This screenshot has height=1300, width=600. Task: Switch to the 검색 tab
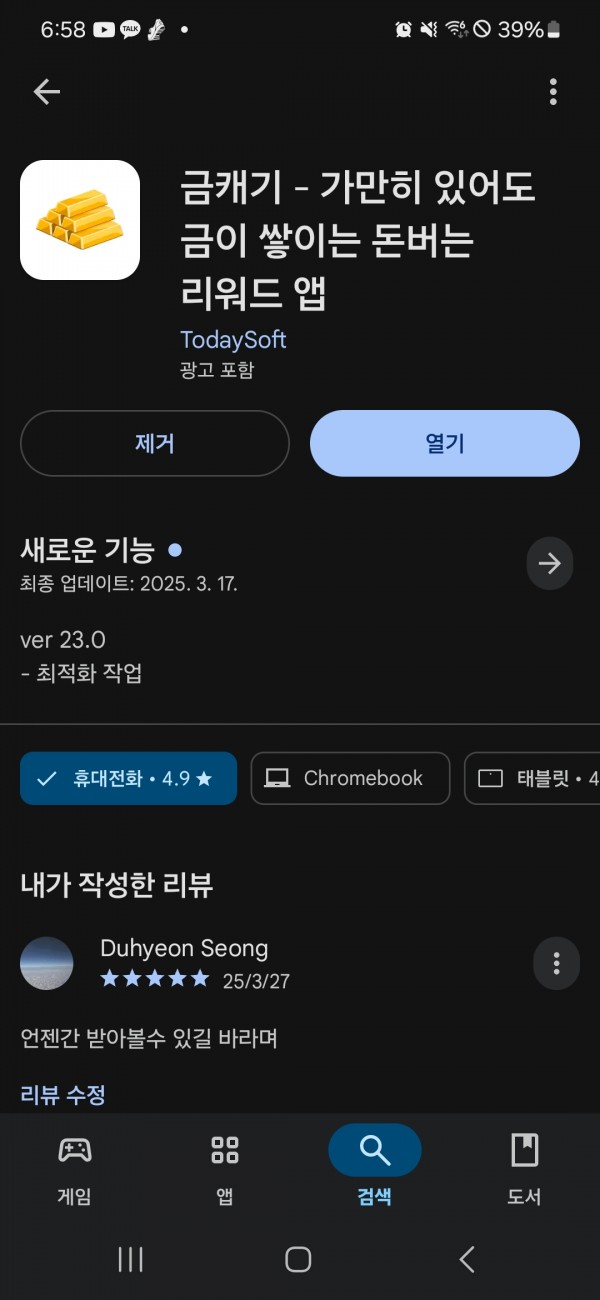[x=375, y=1167]
